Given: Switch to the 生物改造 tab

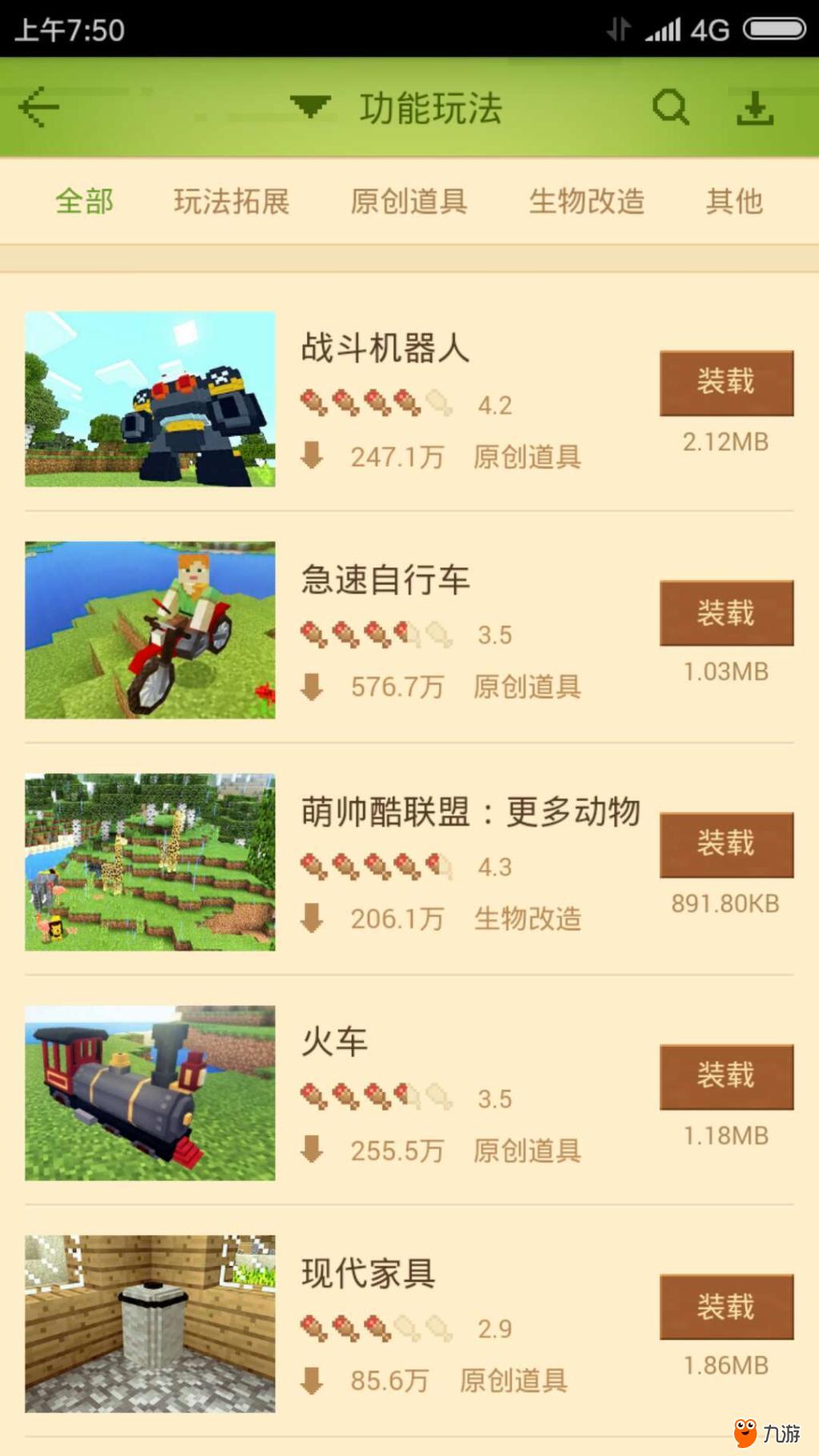Looking at the screenshot, I should (x=586, y=202).
